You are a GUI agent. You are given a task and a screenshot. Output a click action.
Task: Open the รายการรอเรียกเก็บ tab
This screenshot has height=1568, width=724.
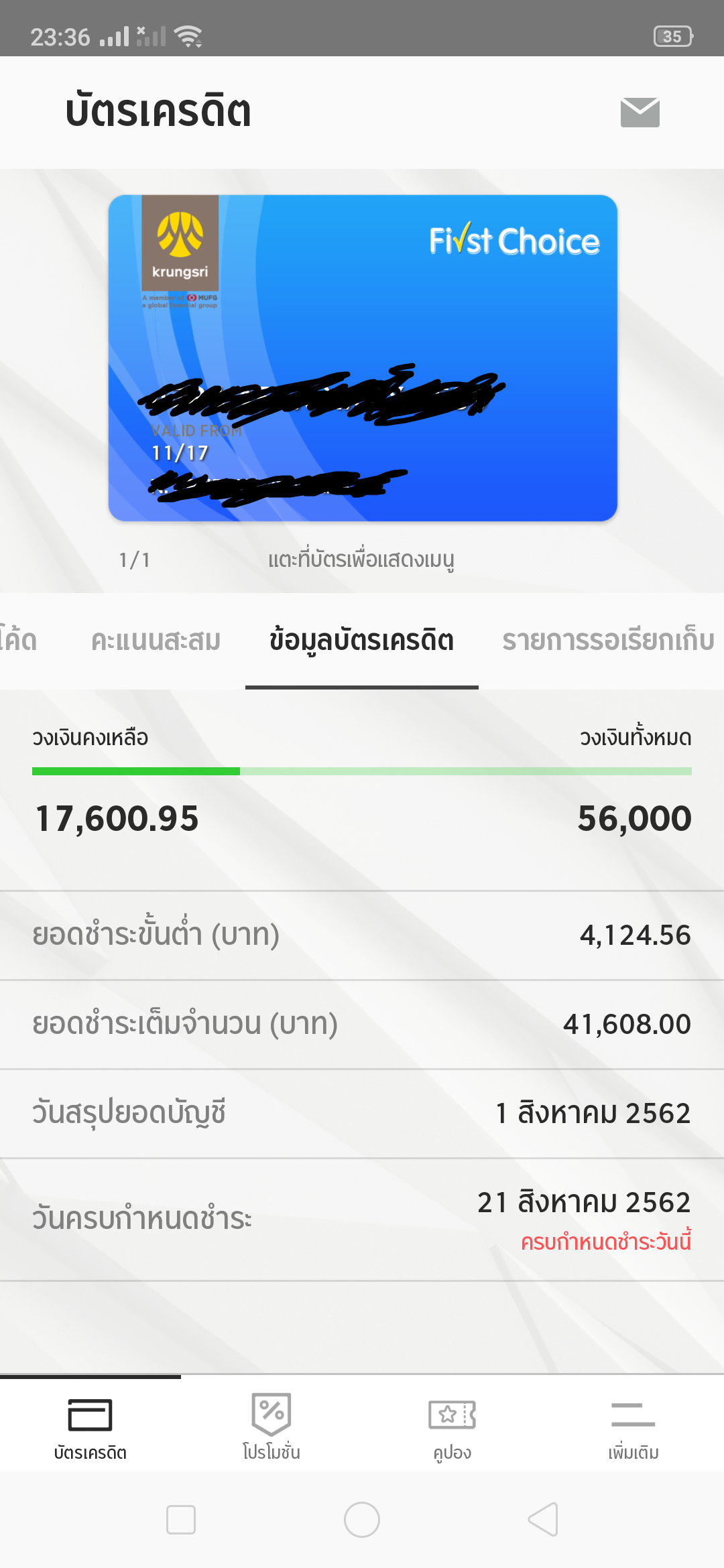609,641
